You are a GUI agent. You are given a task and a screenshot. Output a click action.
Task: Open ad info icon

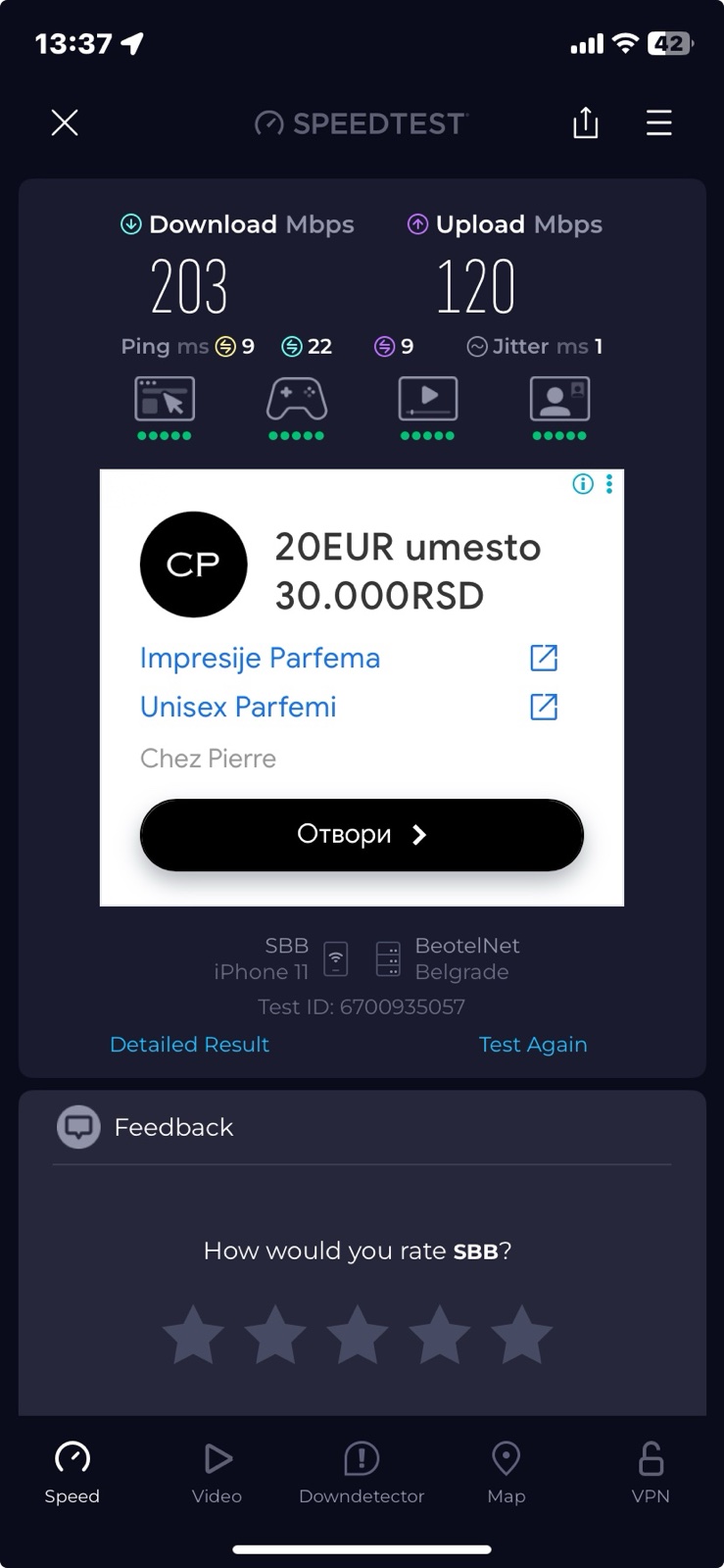point(583,484)
